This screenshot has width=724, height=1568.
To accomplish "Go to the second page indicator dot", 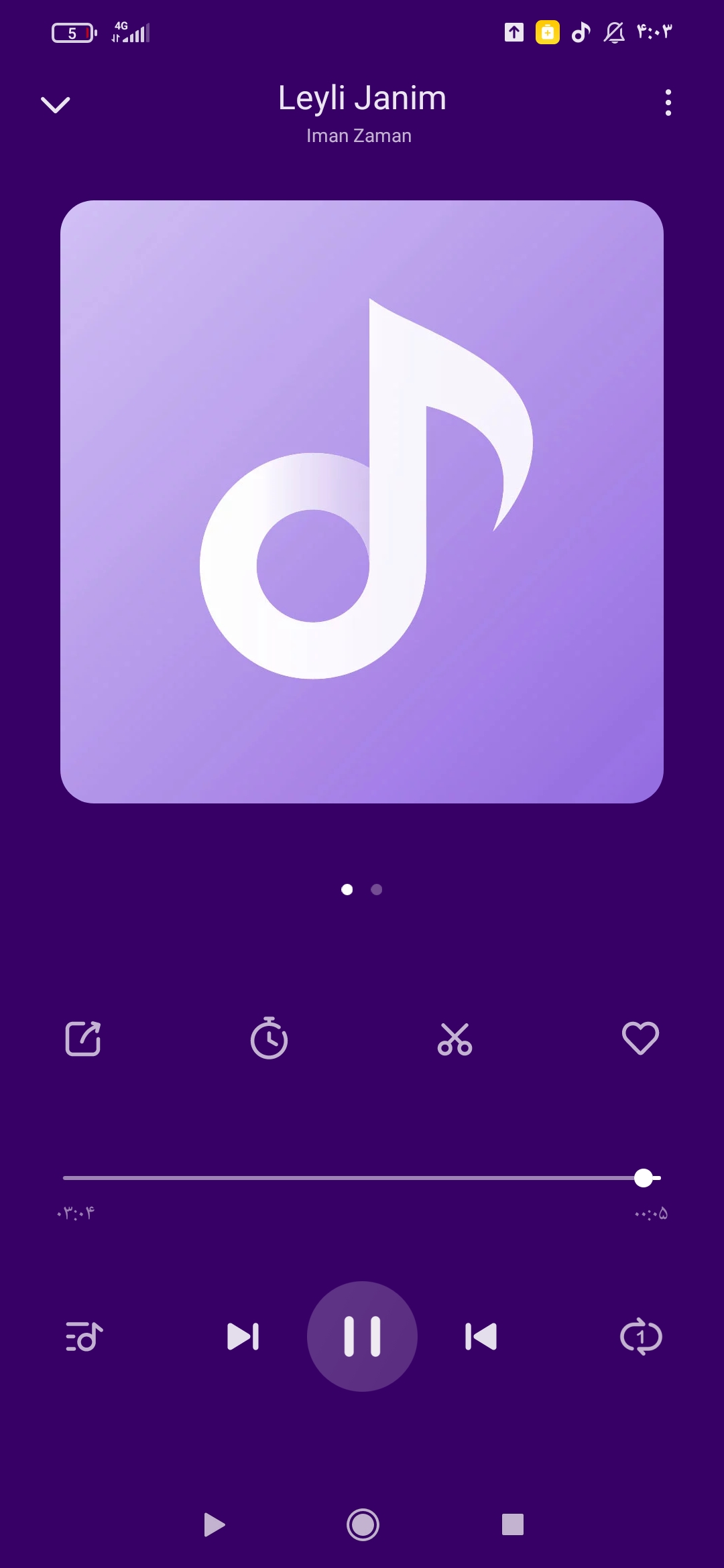I will pos(377,889).
